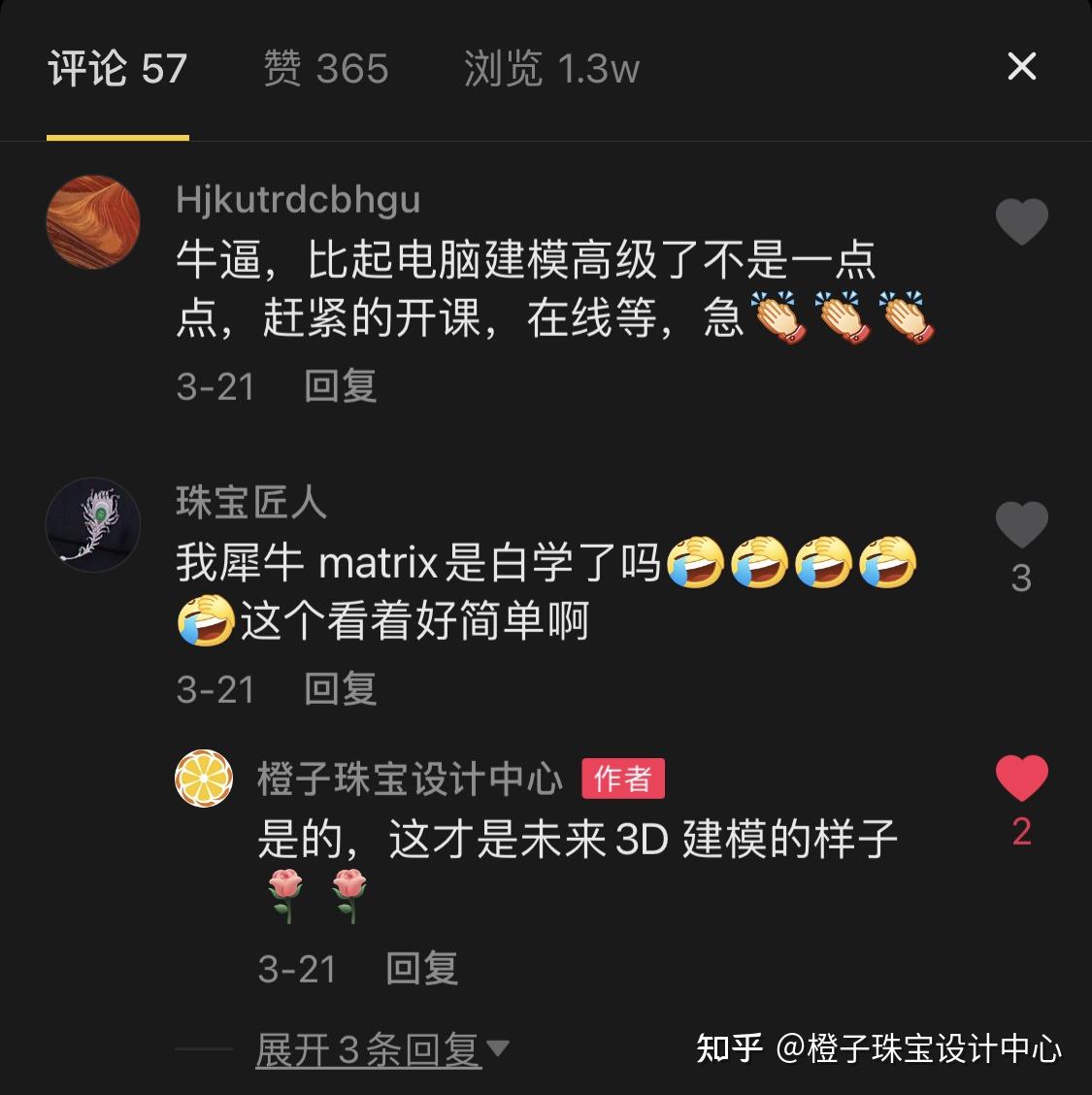Reply to 珠宝匠人's comment

click(340, 689)
